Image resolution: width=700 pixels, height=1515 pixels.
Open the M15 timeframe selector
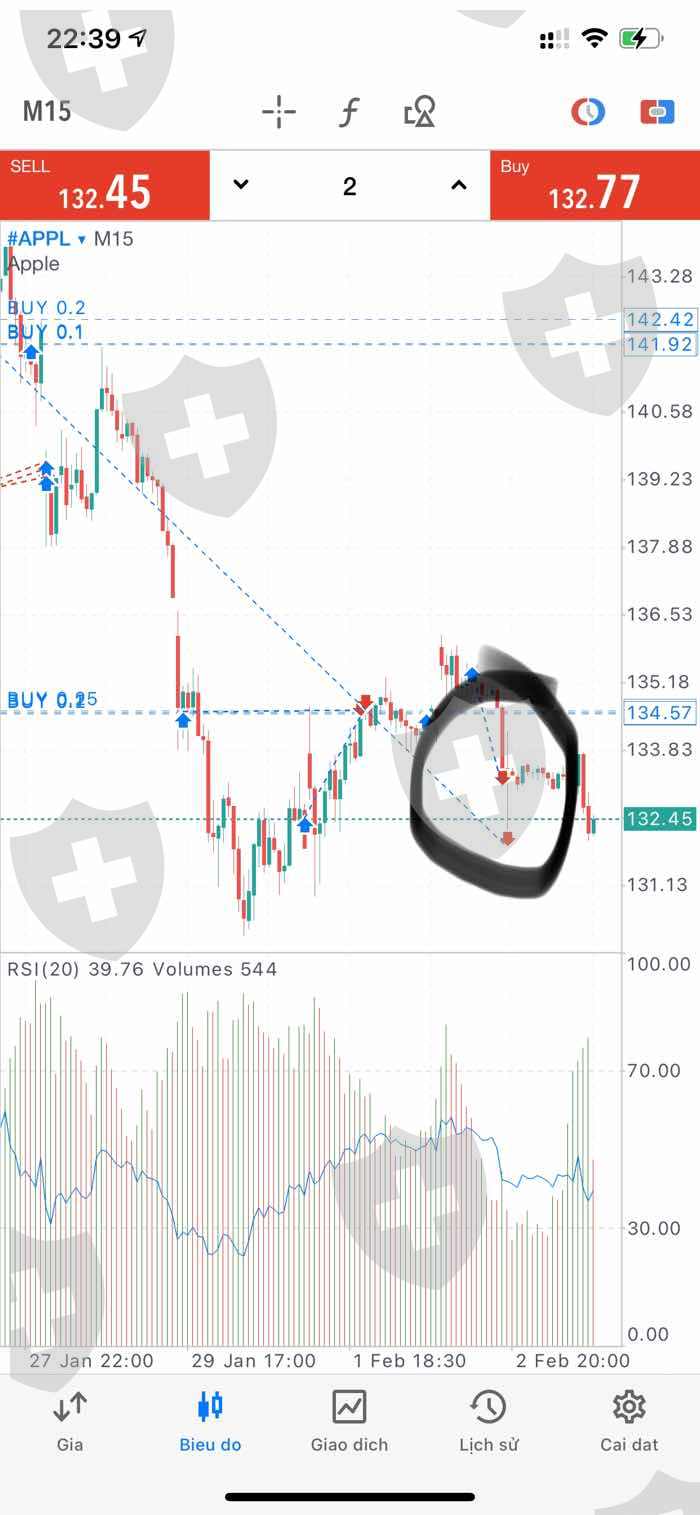[47, 111]
